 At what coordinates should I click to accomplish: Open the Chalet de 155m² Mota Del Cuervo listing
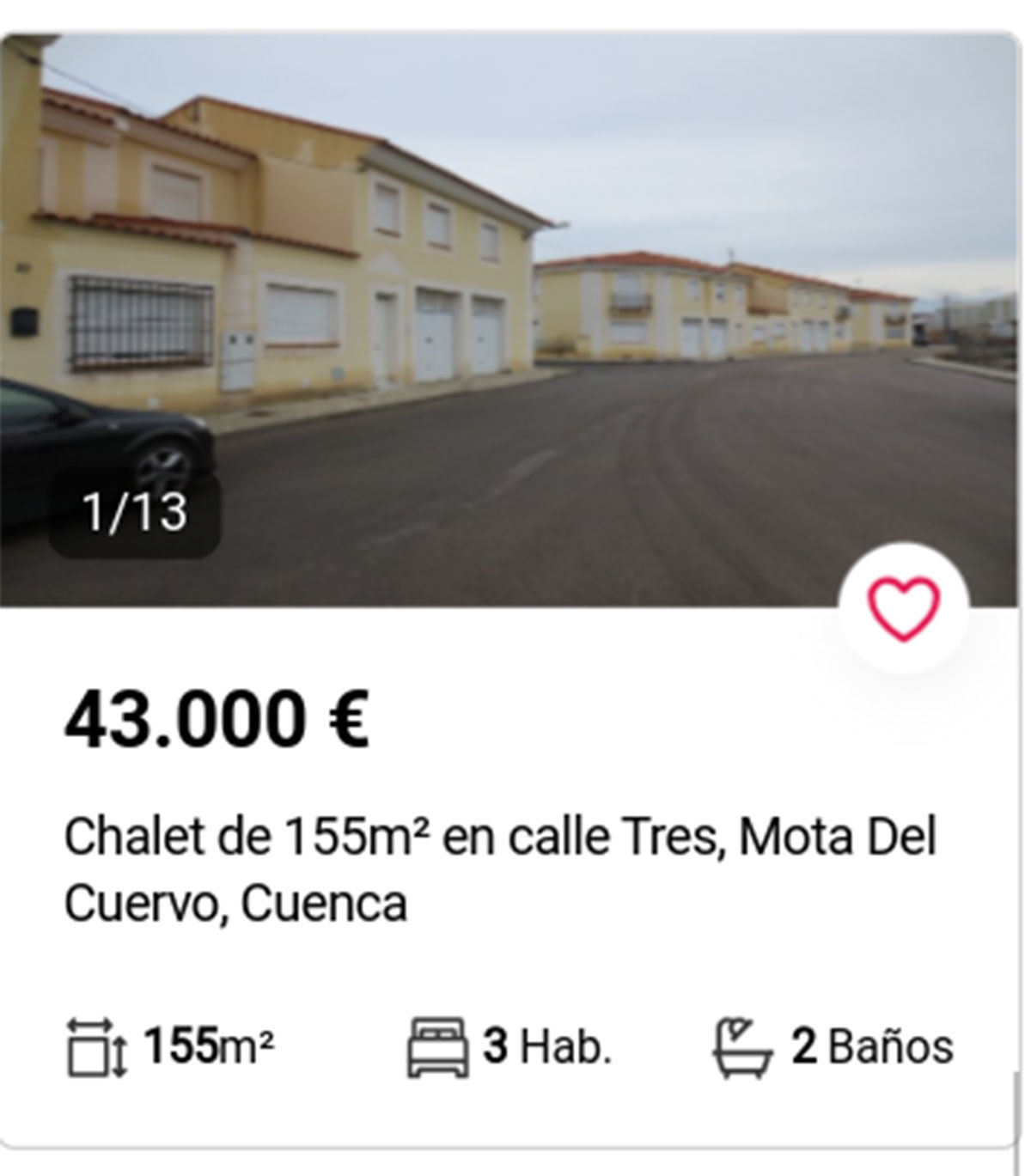(x=499, y=868)
